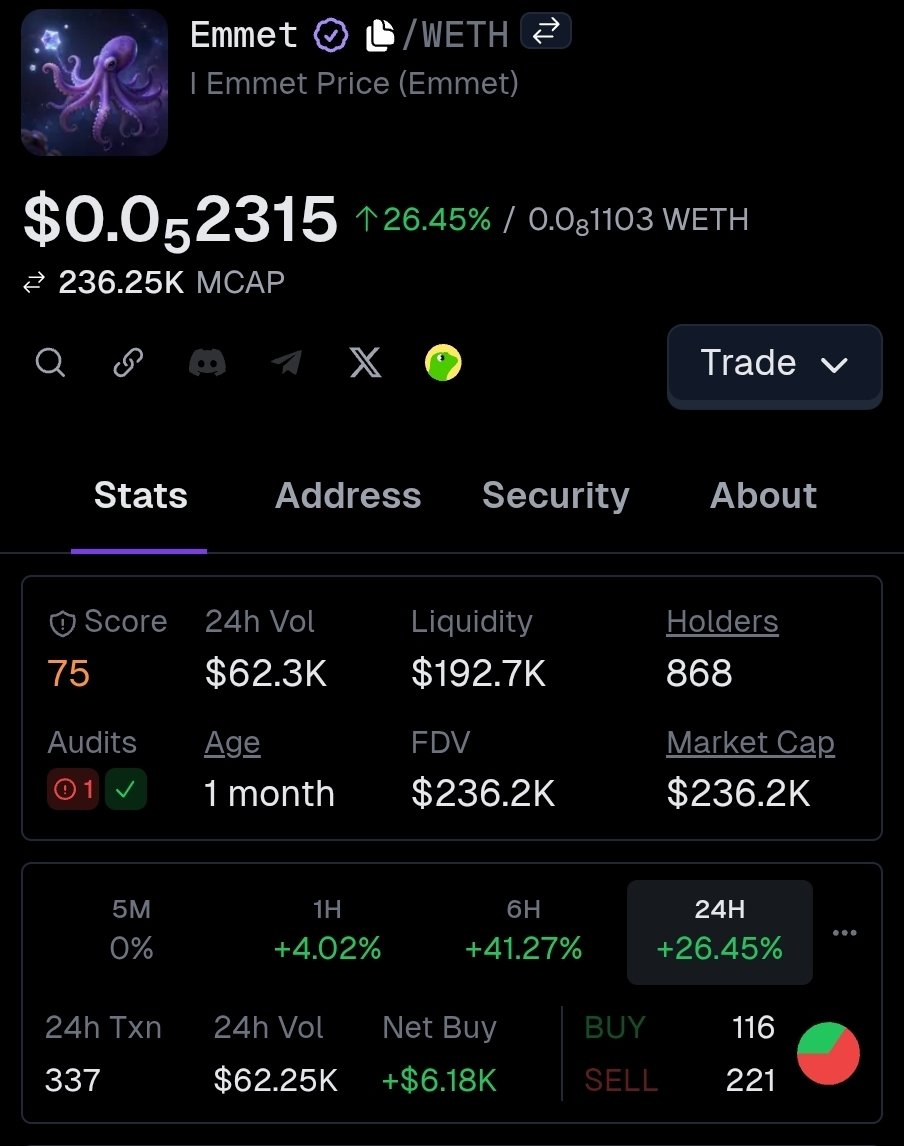The image size is (904, 1146).
Task: Select the 5M timeframe
Action: [x=132, y=931]
